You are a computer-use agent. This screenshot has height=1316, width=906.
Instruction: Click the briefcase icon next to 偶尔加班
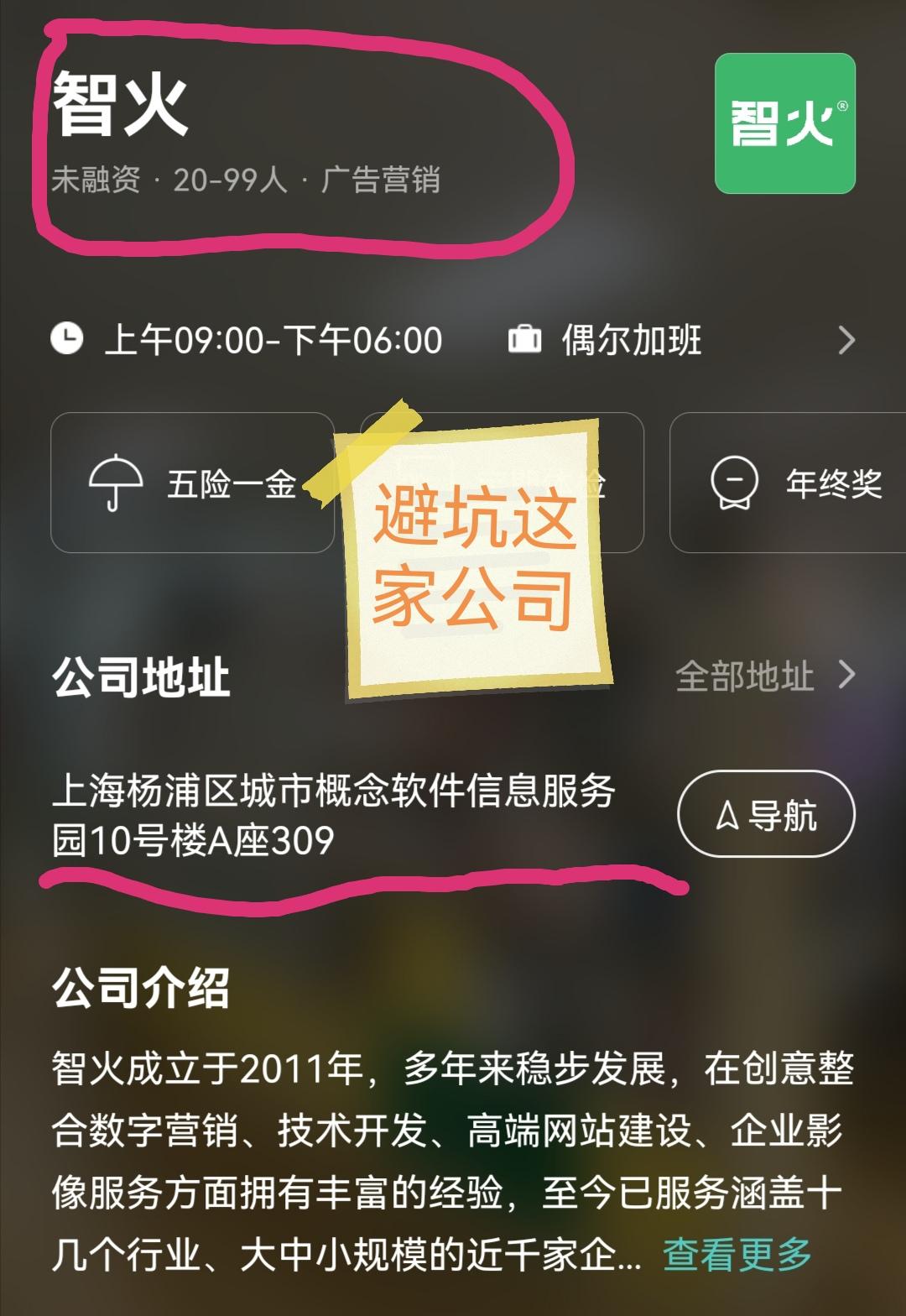(524, 339)
